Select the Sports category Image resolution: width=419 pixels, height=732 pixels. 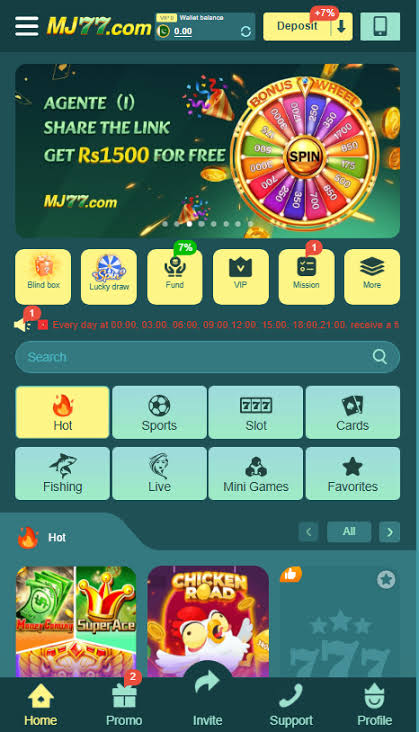pos(159,412)
